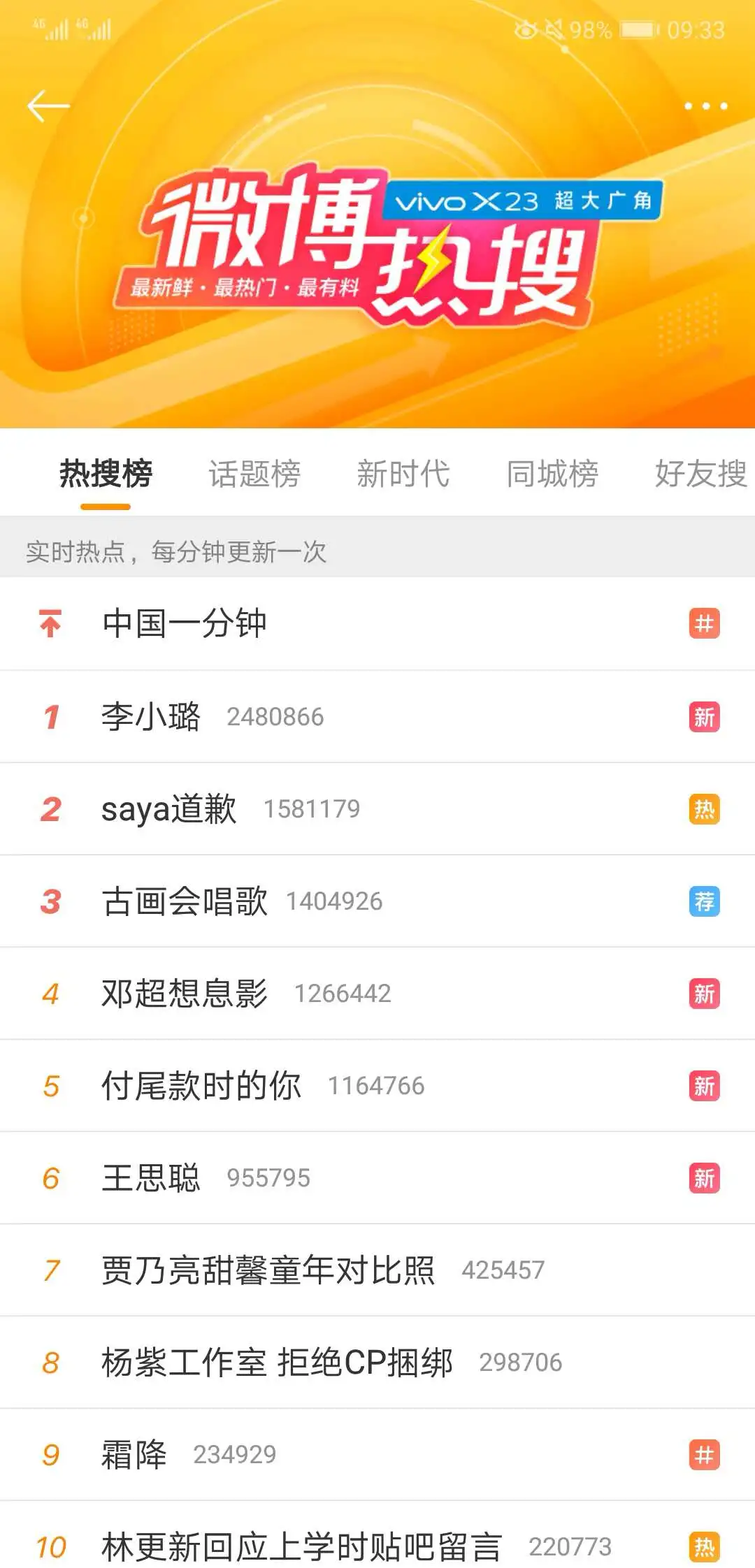Screen dimensions: 755x1568
Task: Open pinned topic 中国一分钟
Action: click(185, 623)
